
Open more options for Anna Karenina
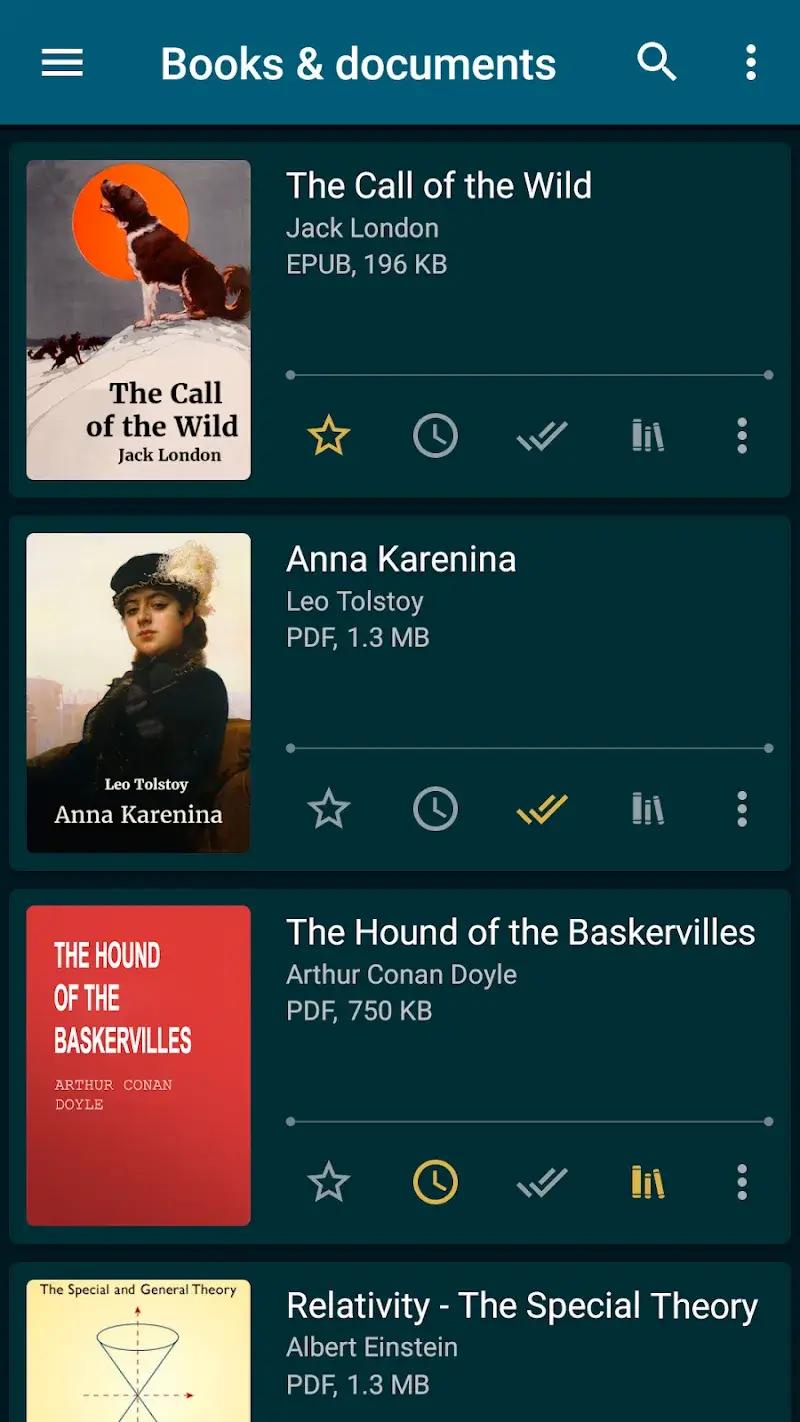[x=741, y=809]
